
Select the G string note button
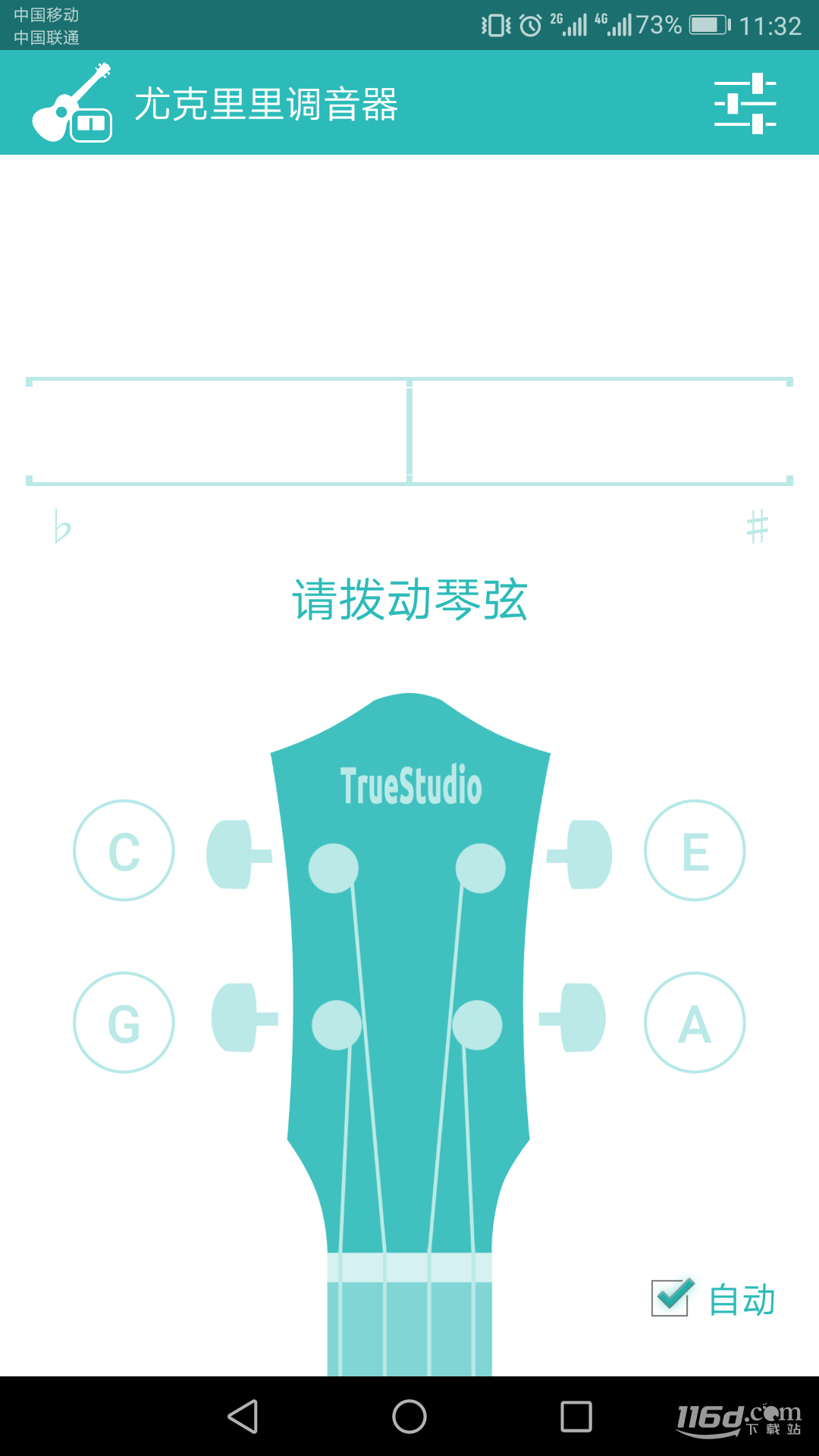pyautogui.click(x=124, y=1022)
